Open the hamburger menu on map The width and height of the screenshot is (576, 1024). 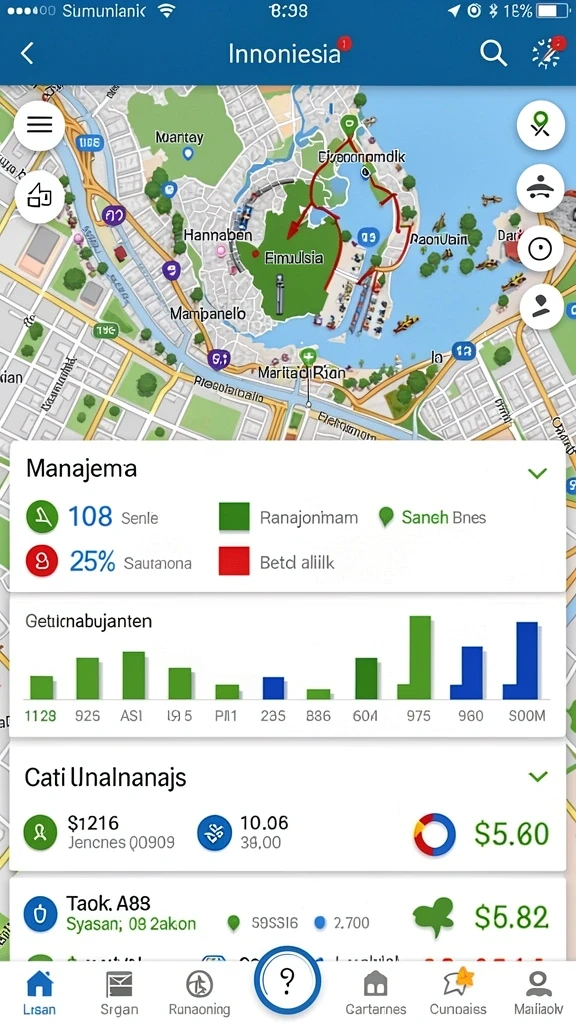pyautogui.click(x=39, y=125)
